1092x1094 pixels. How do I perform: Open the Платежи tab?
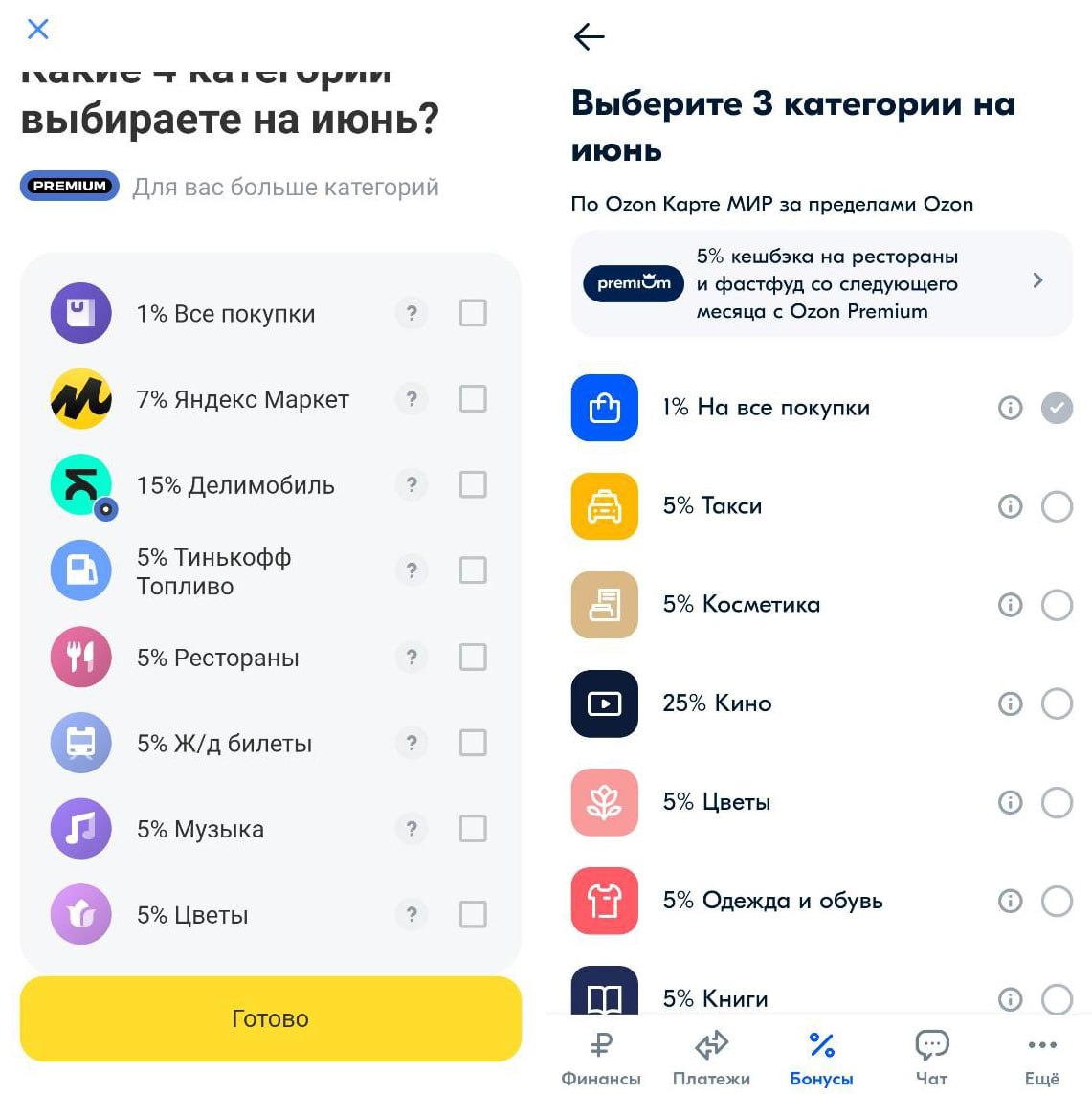click(711, 1059)
